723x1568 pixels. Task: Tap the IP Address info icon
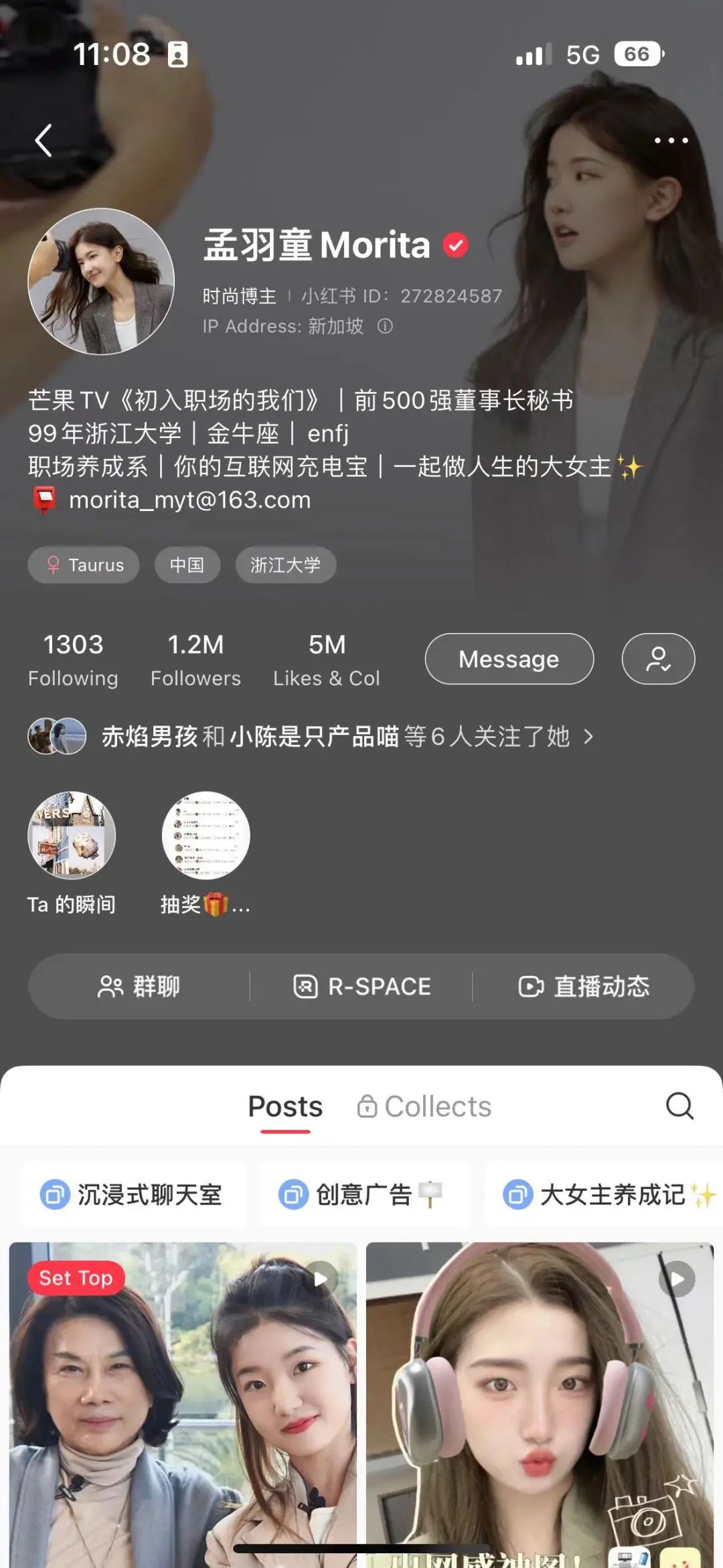(385, 326)
